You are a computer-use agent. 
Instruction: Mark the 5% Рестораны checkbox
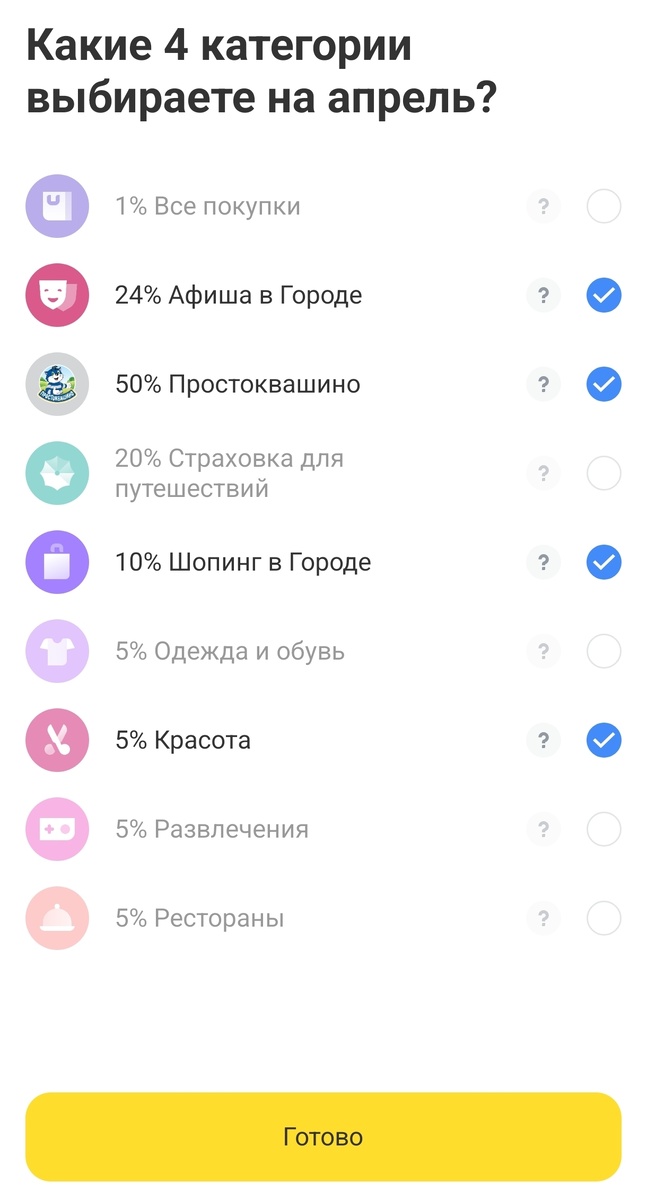[x=604, y=918]
